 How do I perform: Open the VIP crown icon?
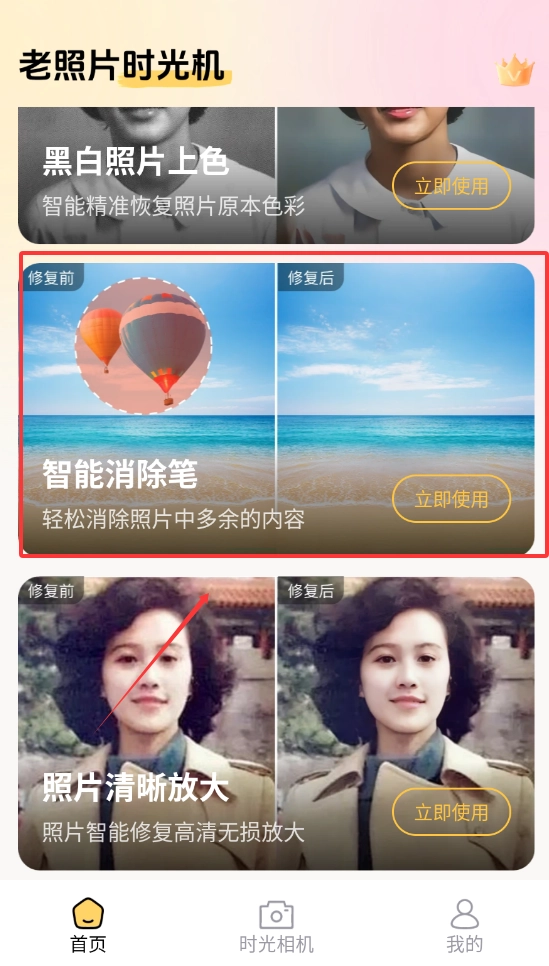pyautogui.click(x=514, y=70)
